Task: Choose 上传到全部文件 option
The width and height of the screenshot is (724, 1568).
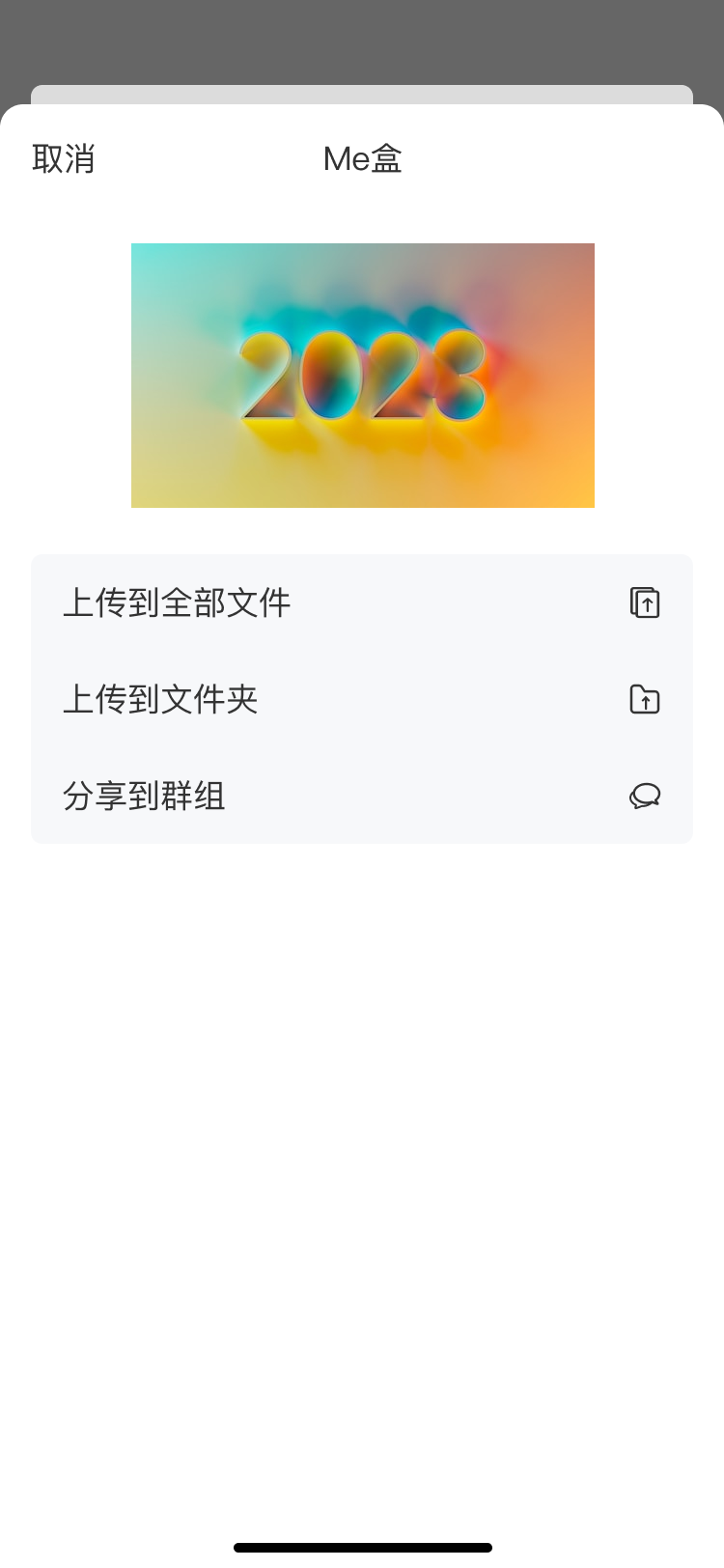Action: point(176,602)
